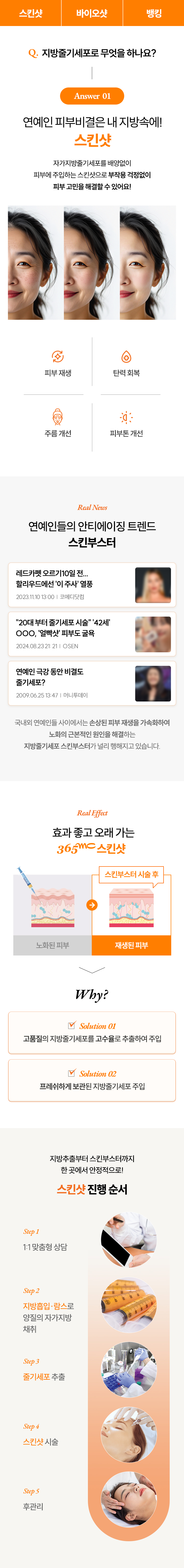Switch to the 뱅킹 tab

click(154, 13)
